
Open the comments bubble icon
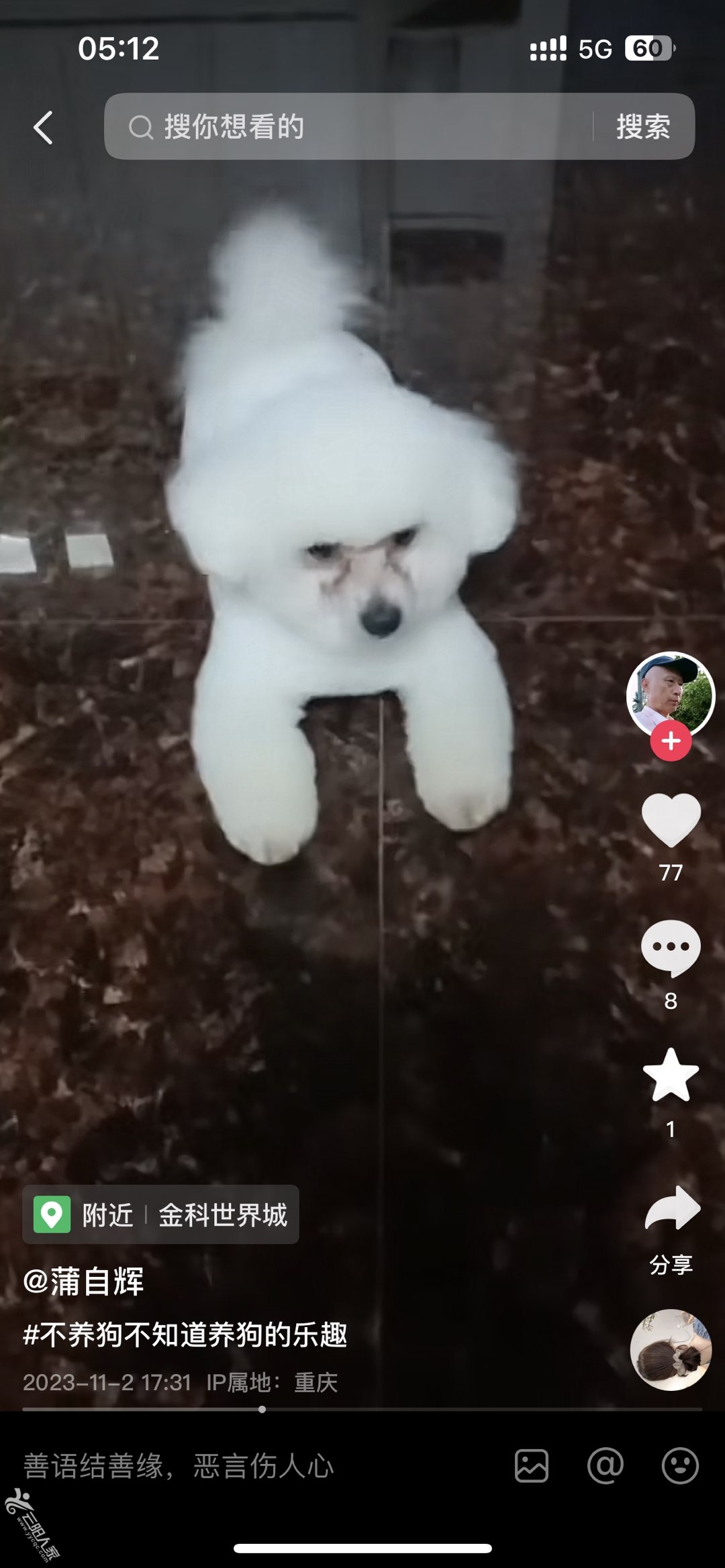[x=671, y=947]
